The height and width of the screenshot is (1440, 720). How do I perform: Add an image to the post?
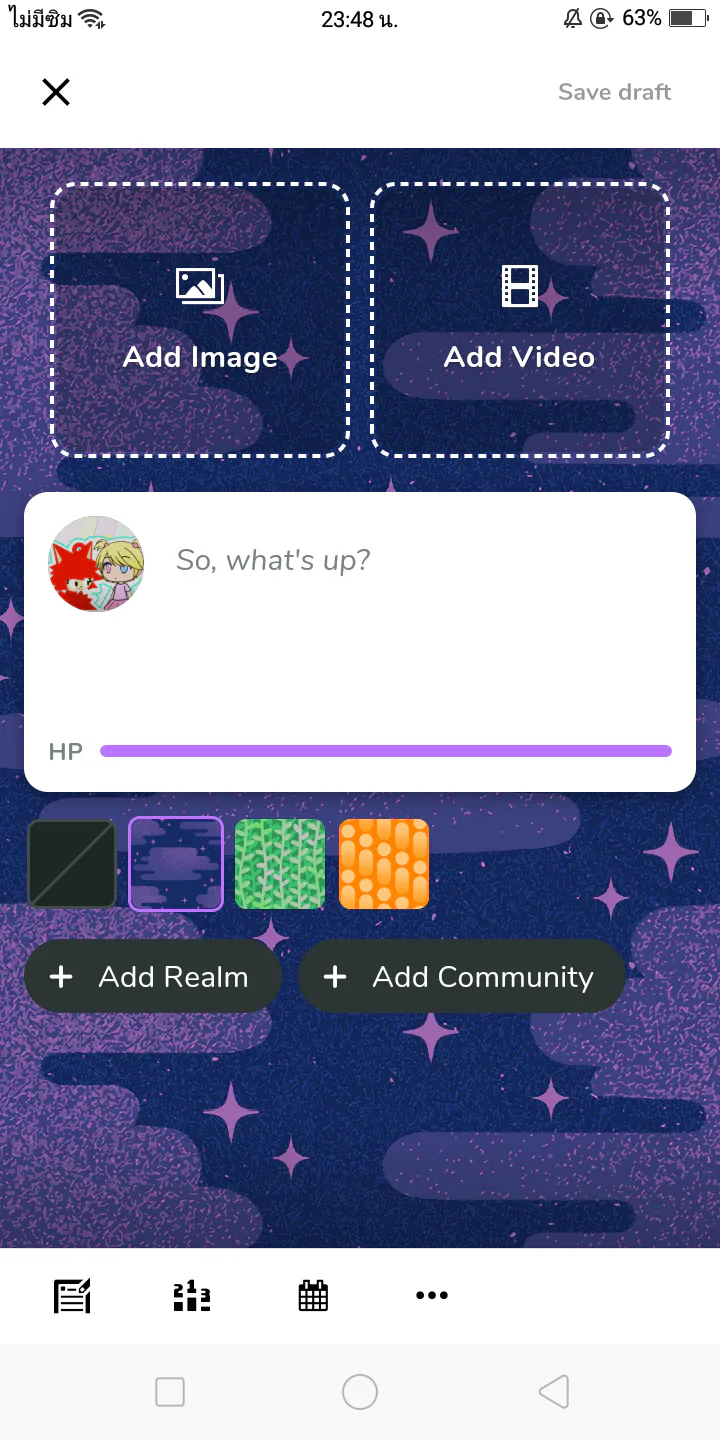tap(200, 320)
